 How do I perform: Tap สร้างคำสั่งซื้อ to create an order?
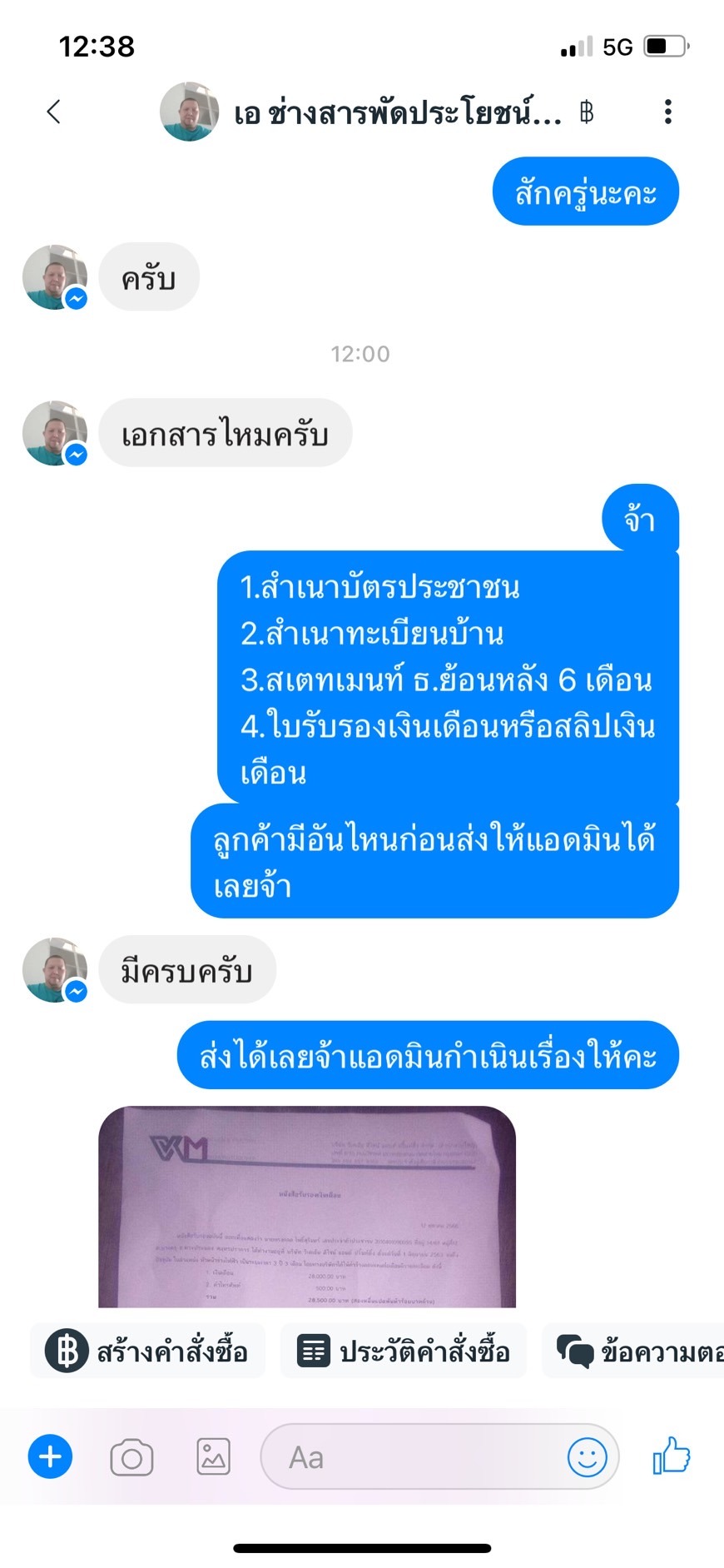pos(147,1351)
